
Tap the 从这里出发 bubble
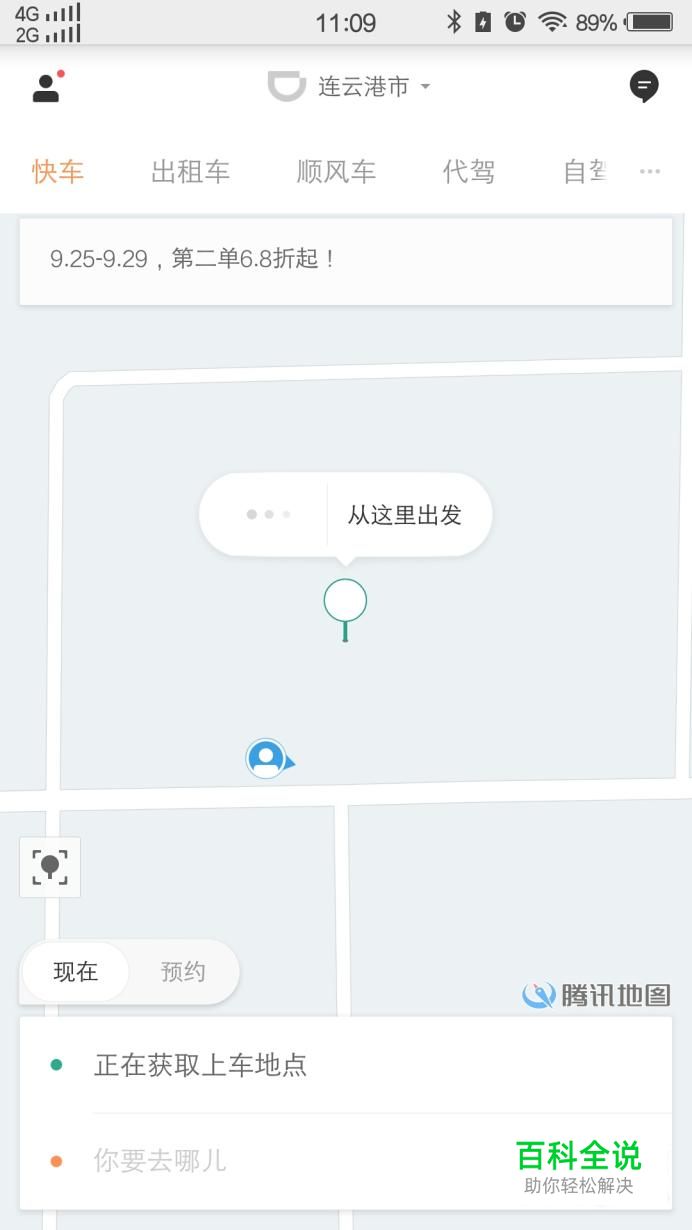point(404,516)
